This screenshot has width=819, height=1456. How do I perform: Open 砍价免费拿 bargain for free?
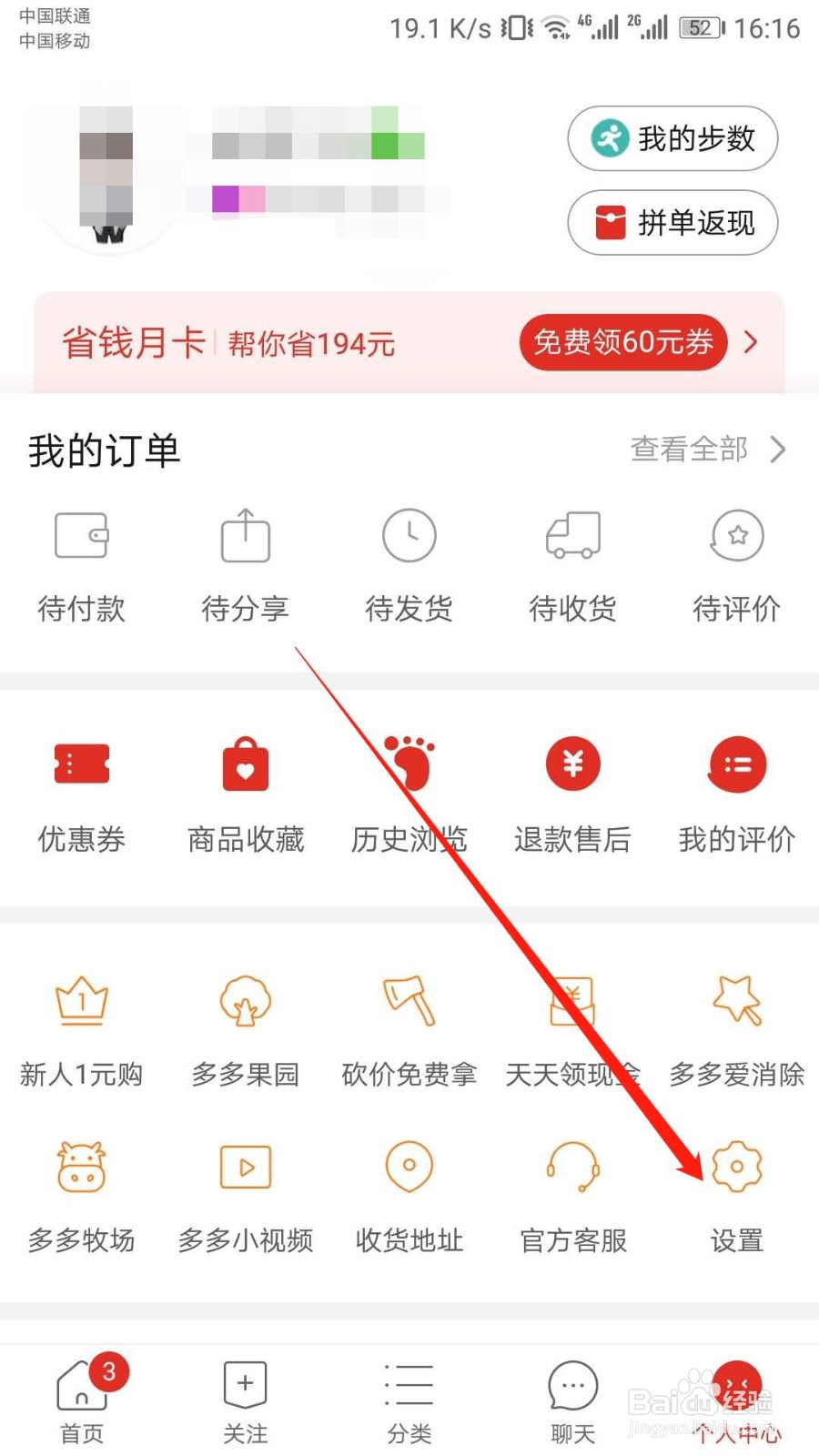408,1028
